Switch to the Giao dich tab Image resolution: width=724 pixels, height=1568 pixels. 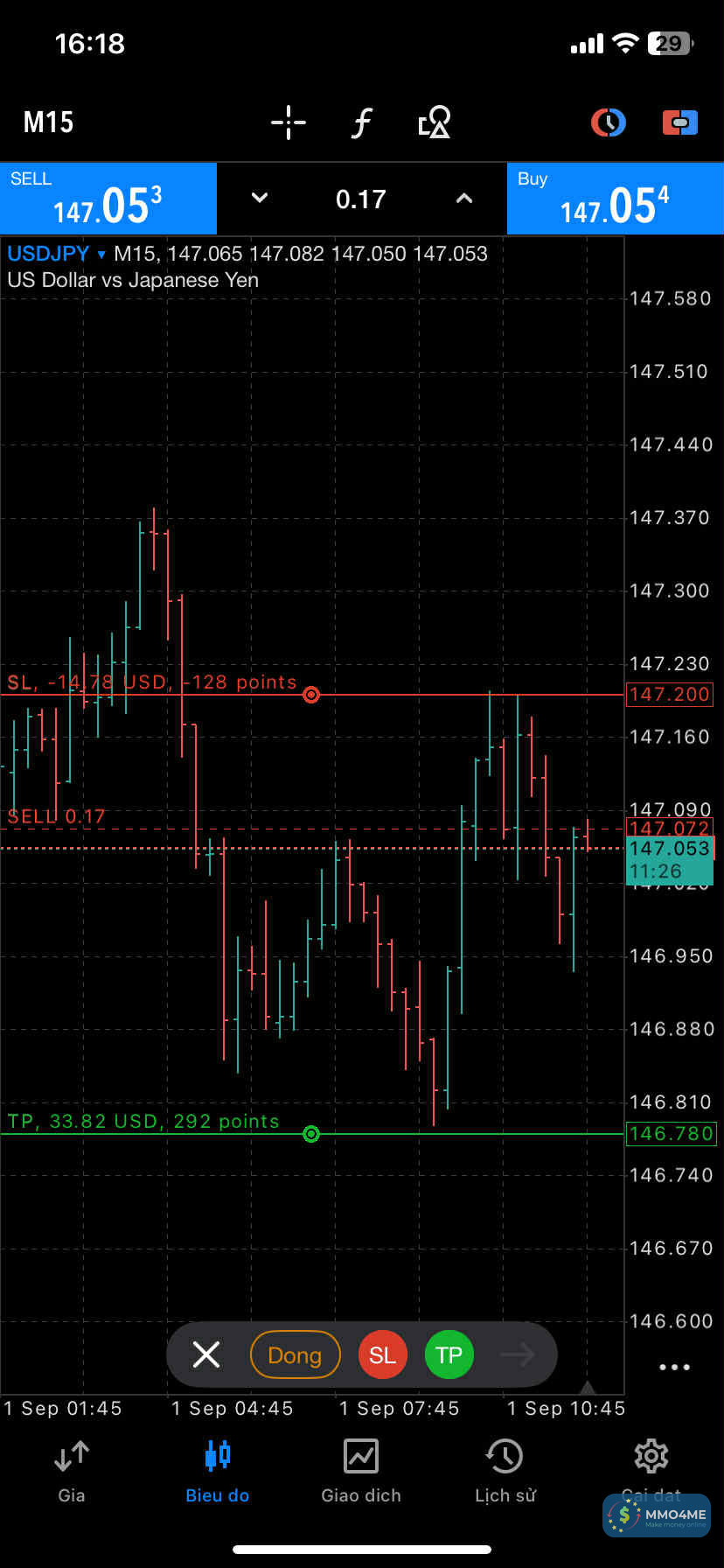[360, 1472]
